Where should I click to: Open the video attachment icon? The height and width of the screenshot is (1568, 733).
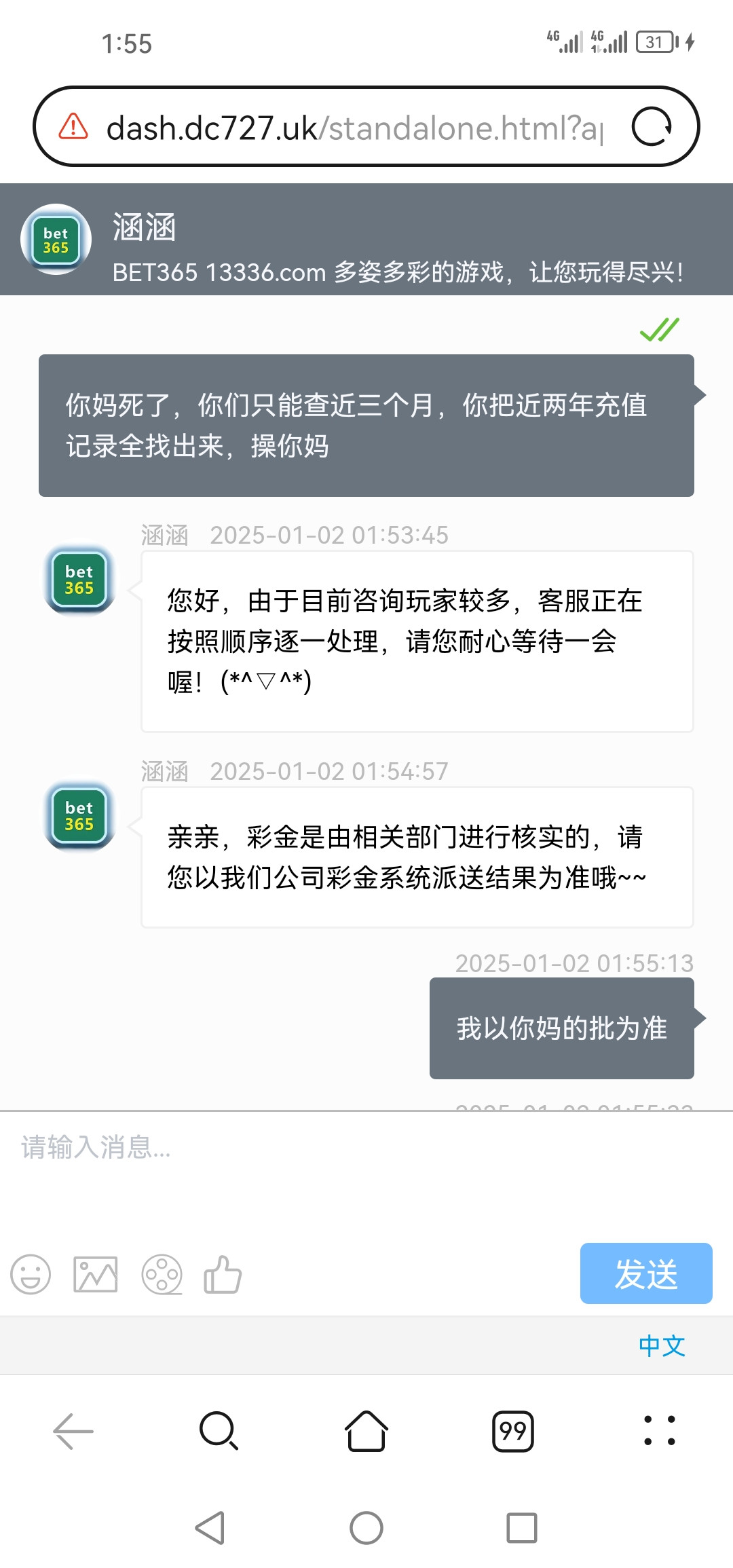[x=162, y=1274]
